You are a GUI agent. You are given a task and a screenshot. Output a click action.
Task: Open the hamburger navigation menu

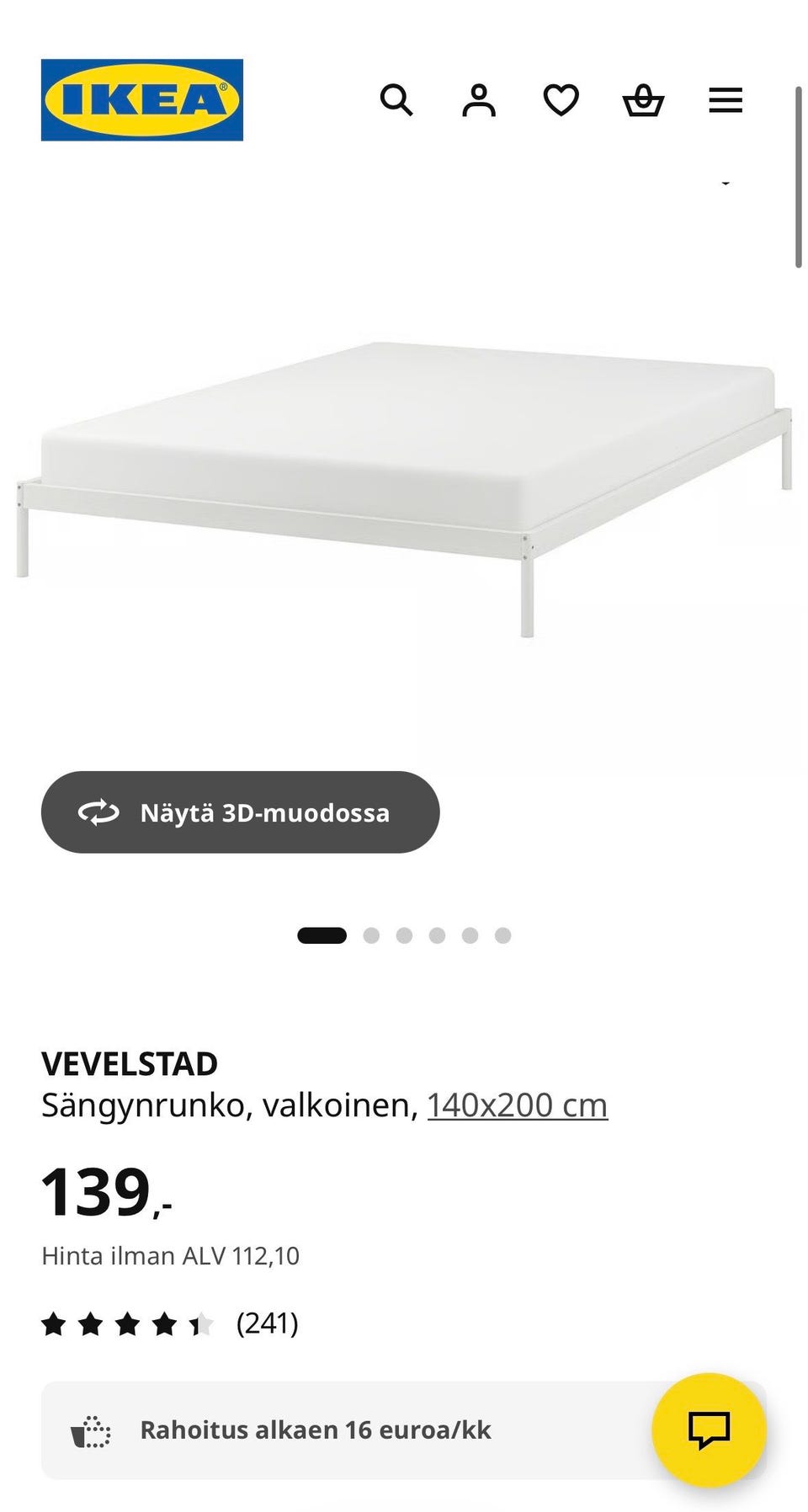point(725,100)
